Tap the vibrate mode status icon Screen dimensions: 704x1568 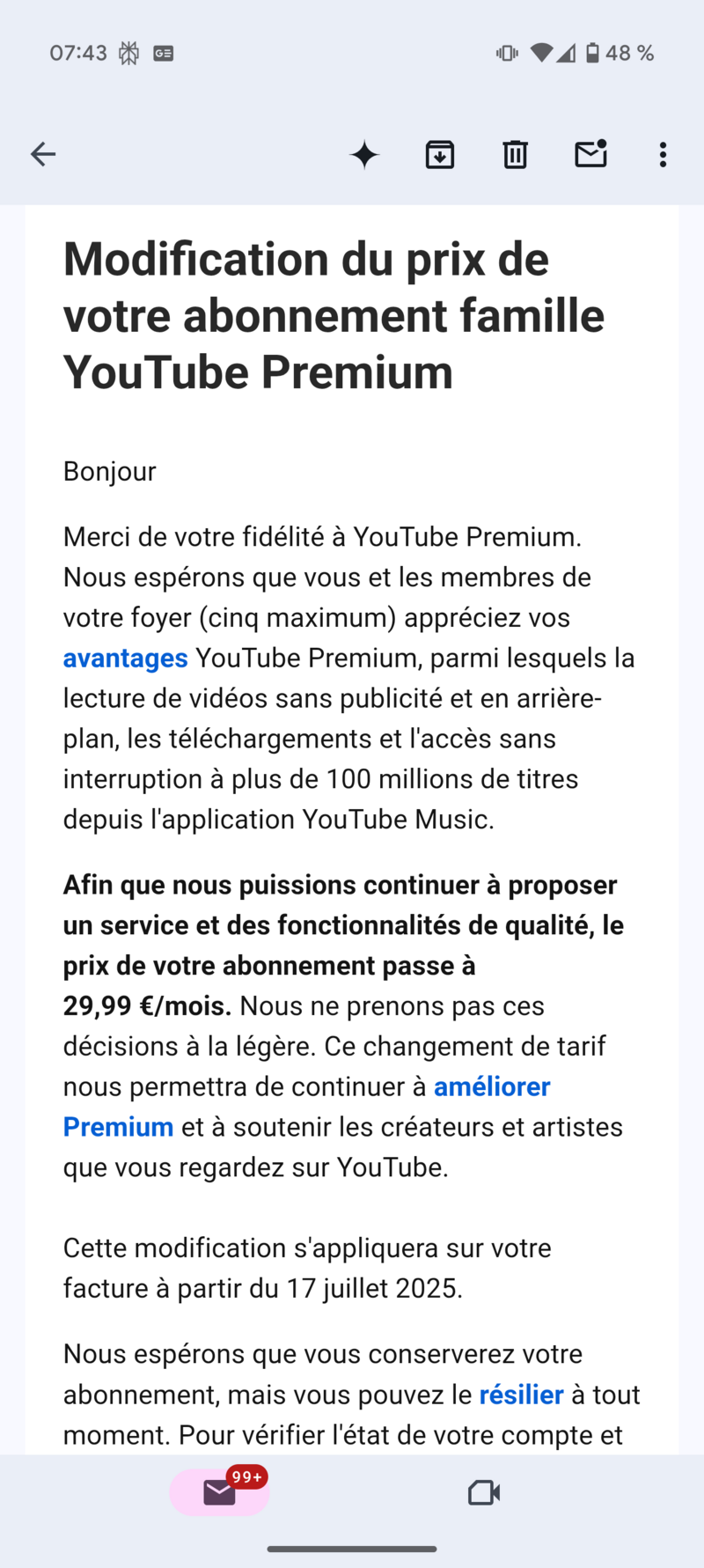pos(507,53)
